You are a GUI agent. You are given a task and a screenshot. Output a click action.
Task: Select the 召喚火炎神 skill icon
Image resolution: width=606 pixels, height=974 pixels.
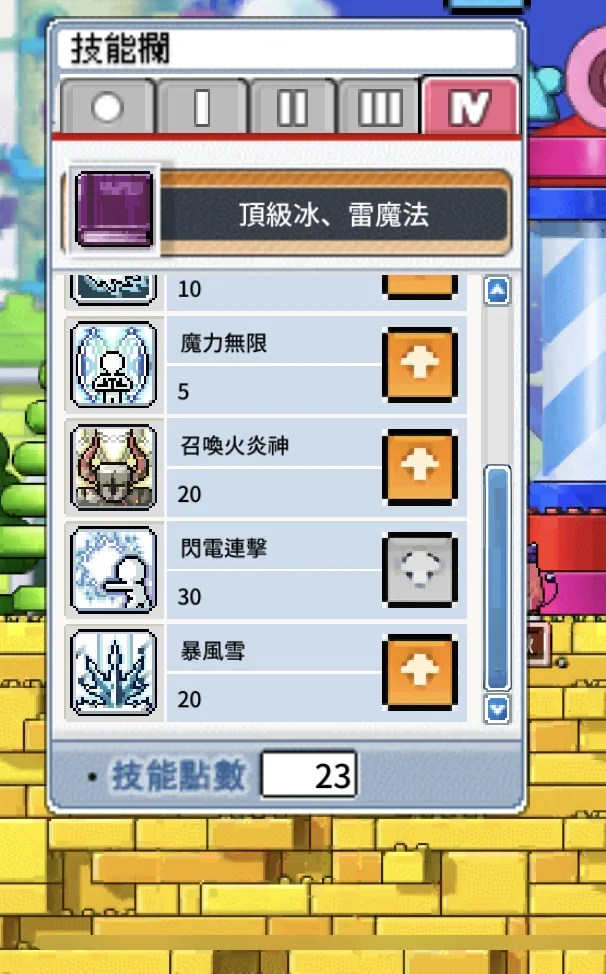coord(115,468)
